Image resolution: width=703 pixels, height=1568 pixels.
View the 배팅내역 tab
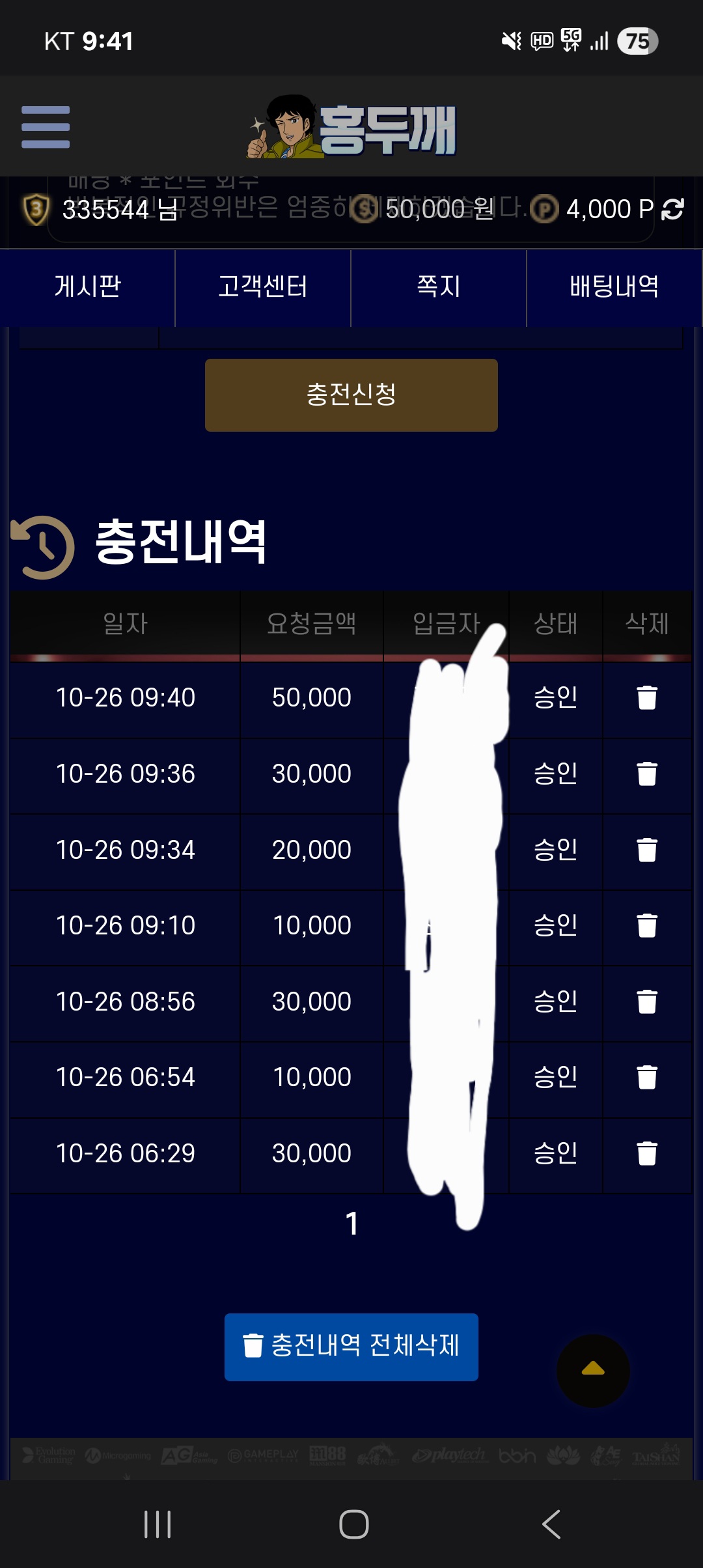[x=614, y=287]
